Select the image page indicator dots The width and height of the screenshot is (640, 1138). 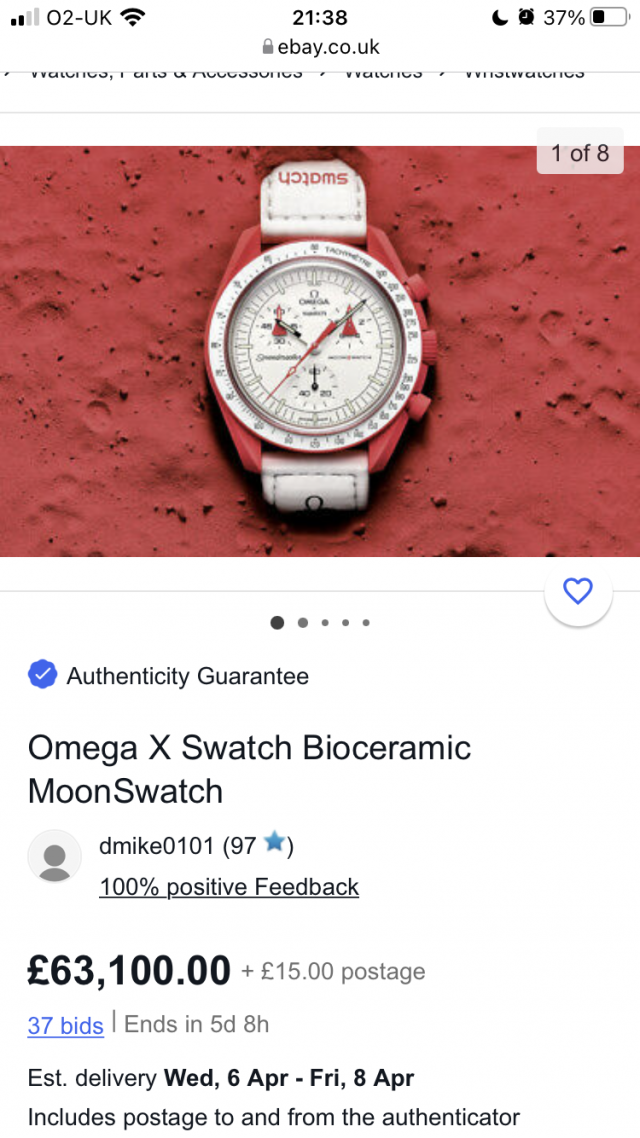[x=320, y=622]
